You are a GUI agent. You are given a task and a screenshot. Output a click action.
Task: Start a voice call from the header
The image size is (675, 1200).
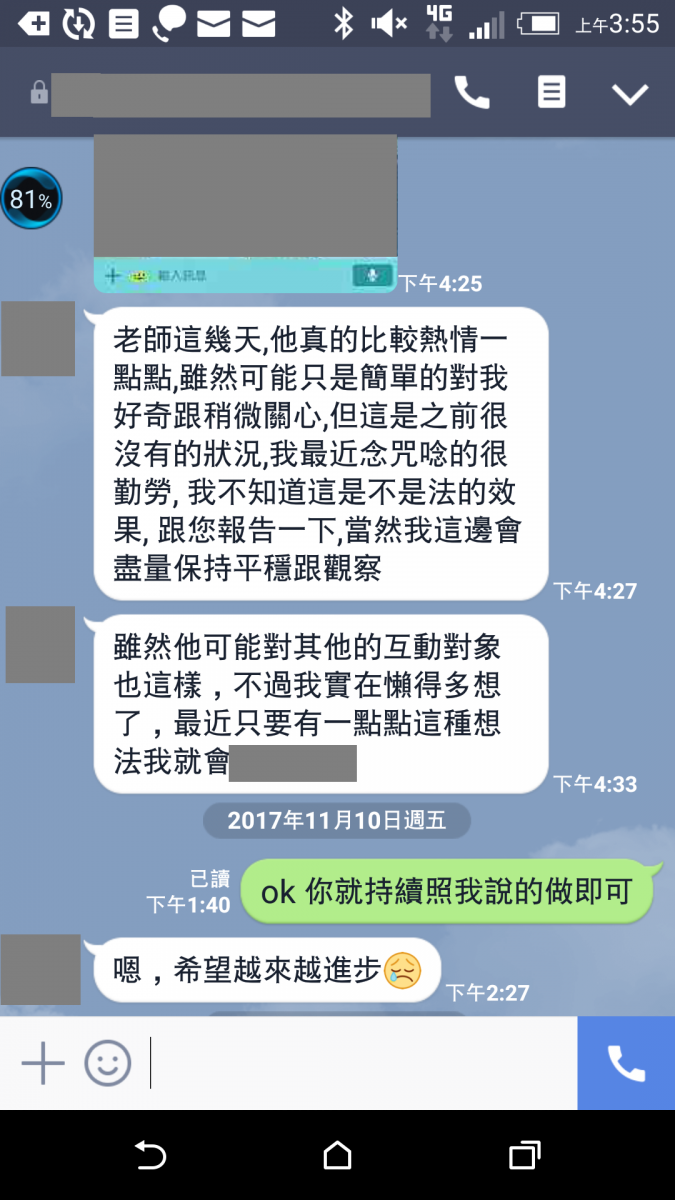click(472, 93)
